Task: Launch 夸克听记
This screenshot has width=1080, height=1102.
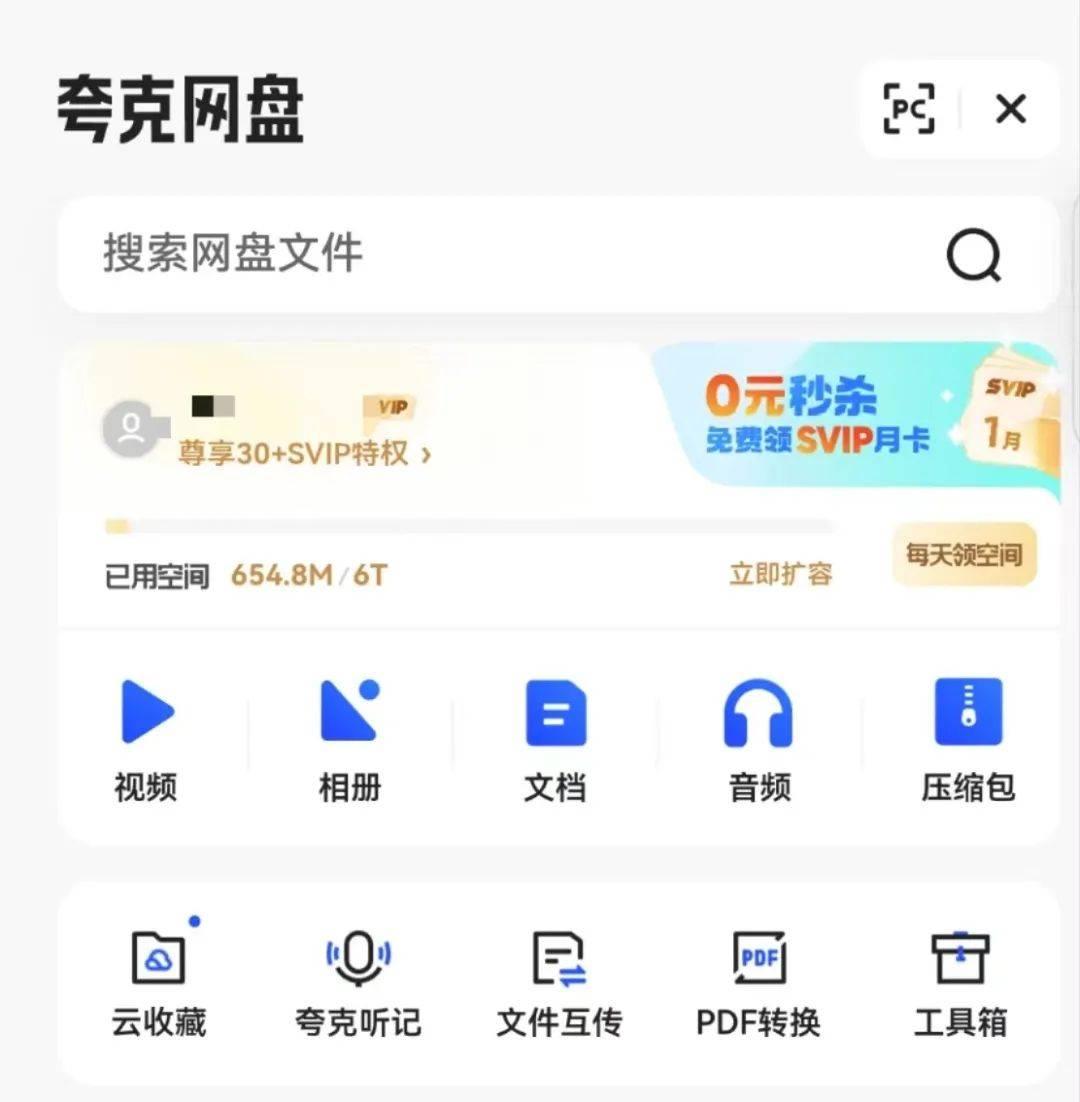Action: pyautogui.click(x=358, y=981)
